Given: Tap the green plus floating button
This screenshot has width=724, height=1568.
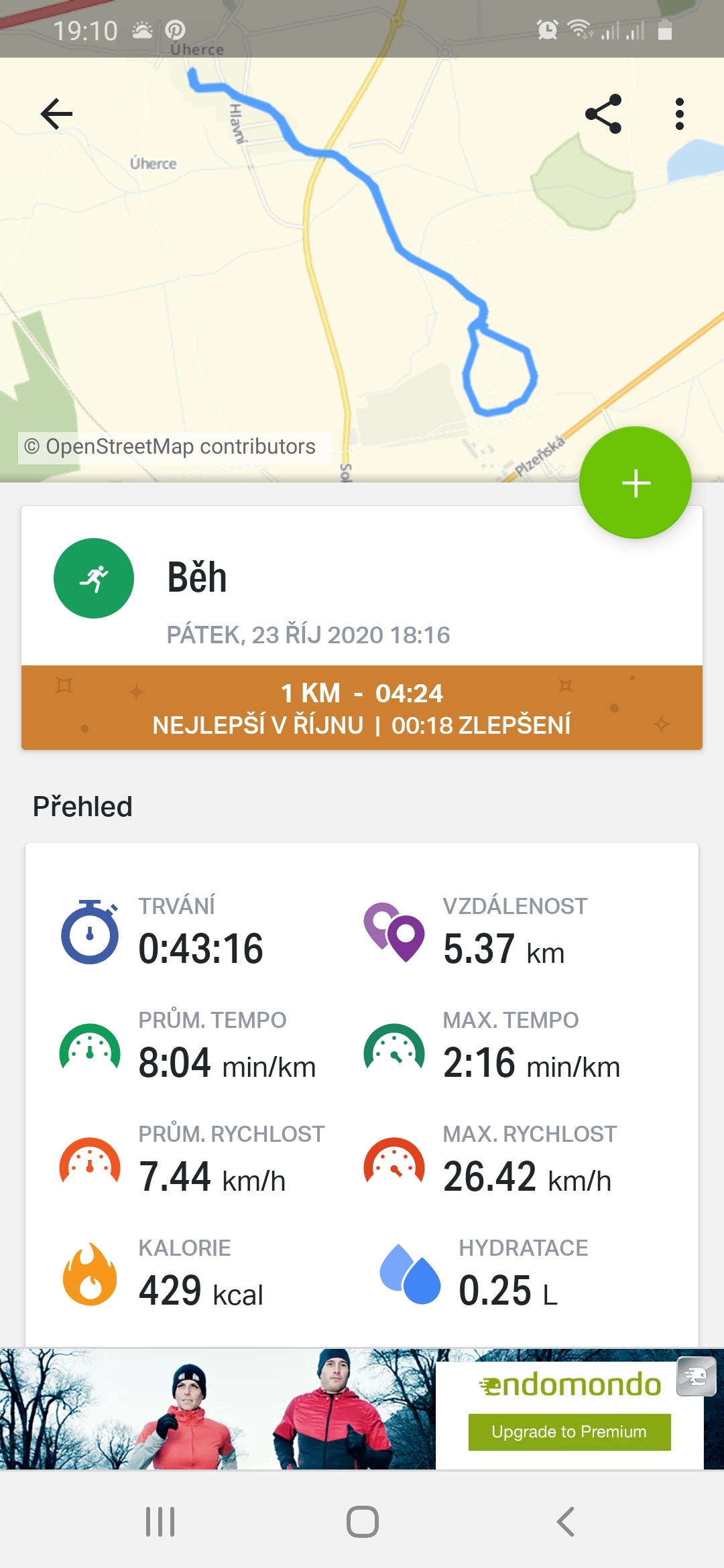Looking at the screenshot, I should (636, 482).
